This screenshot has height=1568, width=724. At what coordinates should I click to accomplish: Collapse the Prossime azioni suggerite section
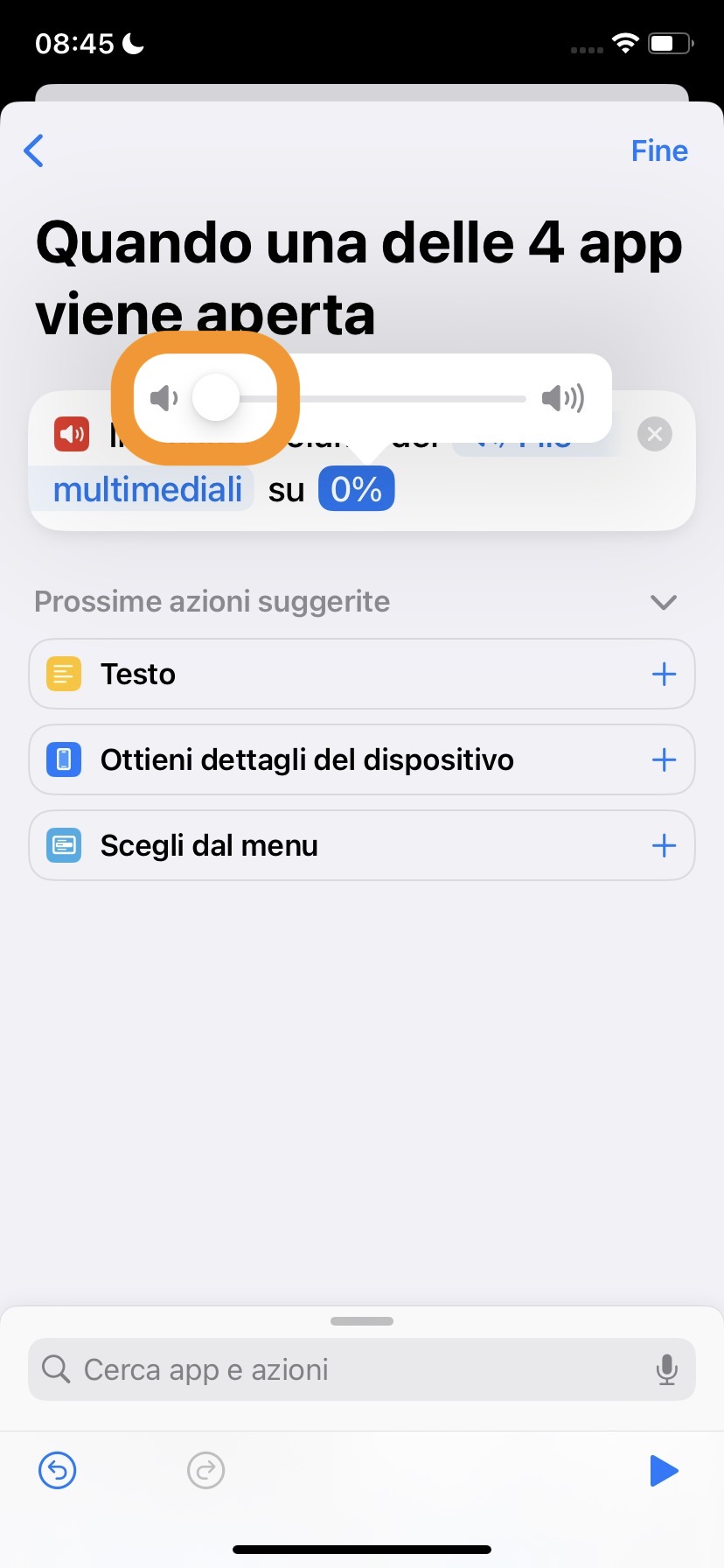click(x=664, y=602)
